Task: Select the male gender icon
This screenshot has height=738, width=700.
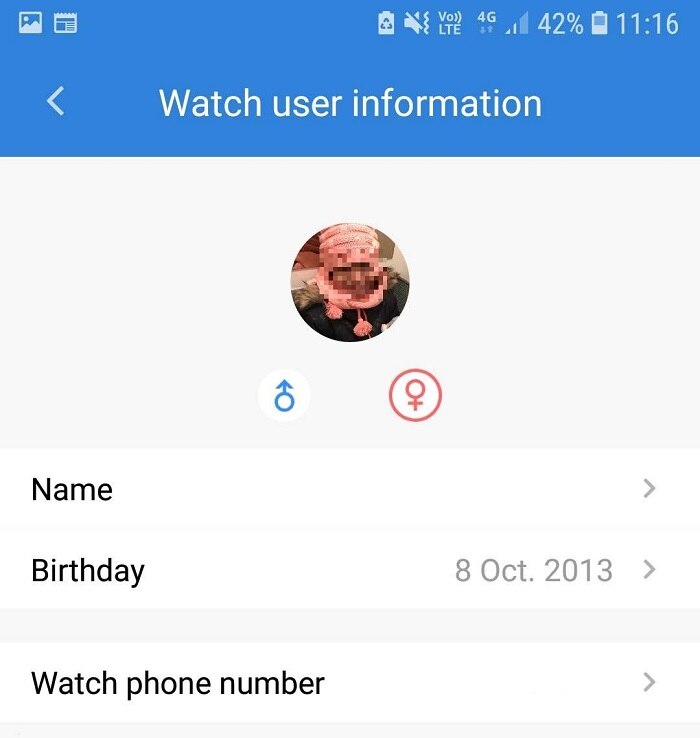Action: (x=285, y=397)
